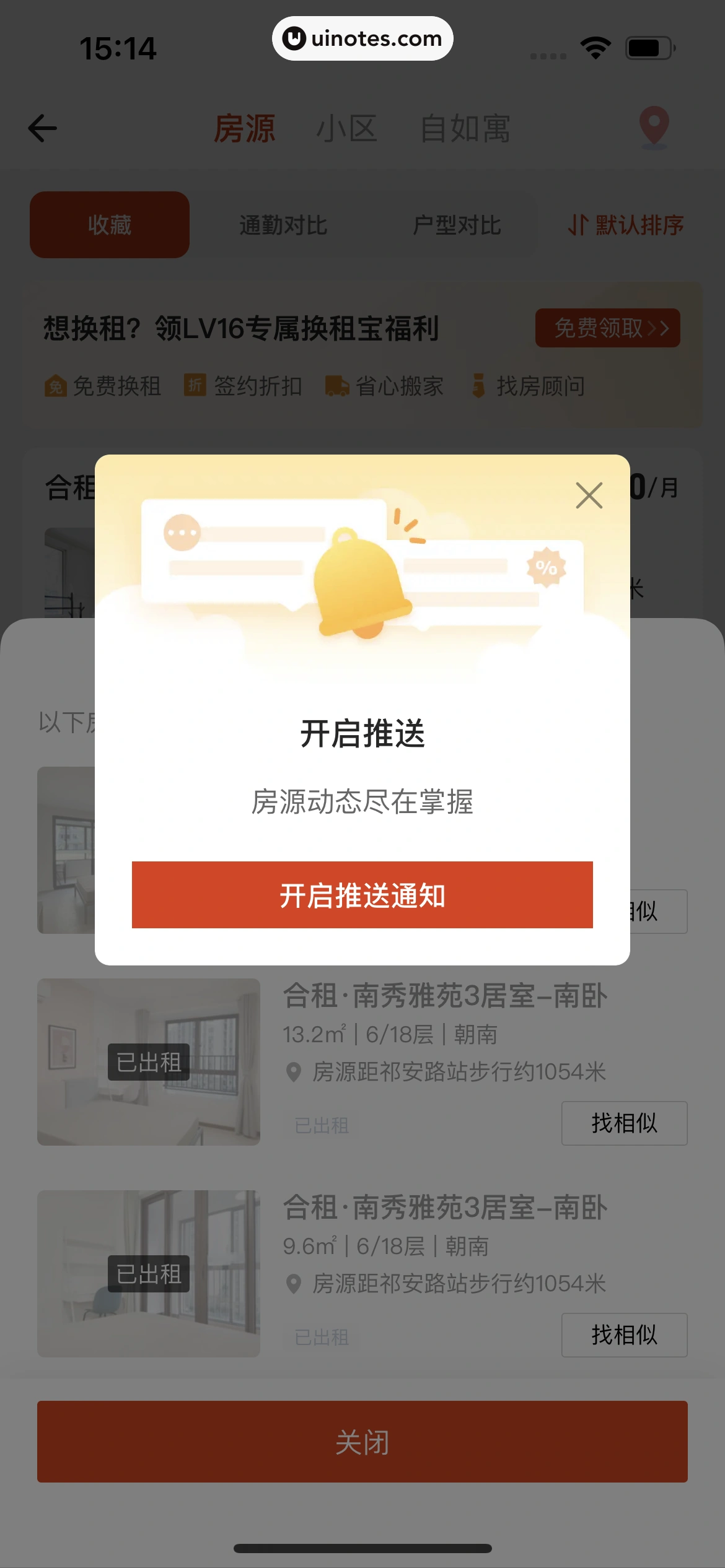This screenshot has height=1568, width=725.
Task: Open the 省心搬家 moving service icon
Action: point(336,385)
